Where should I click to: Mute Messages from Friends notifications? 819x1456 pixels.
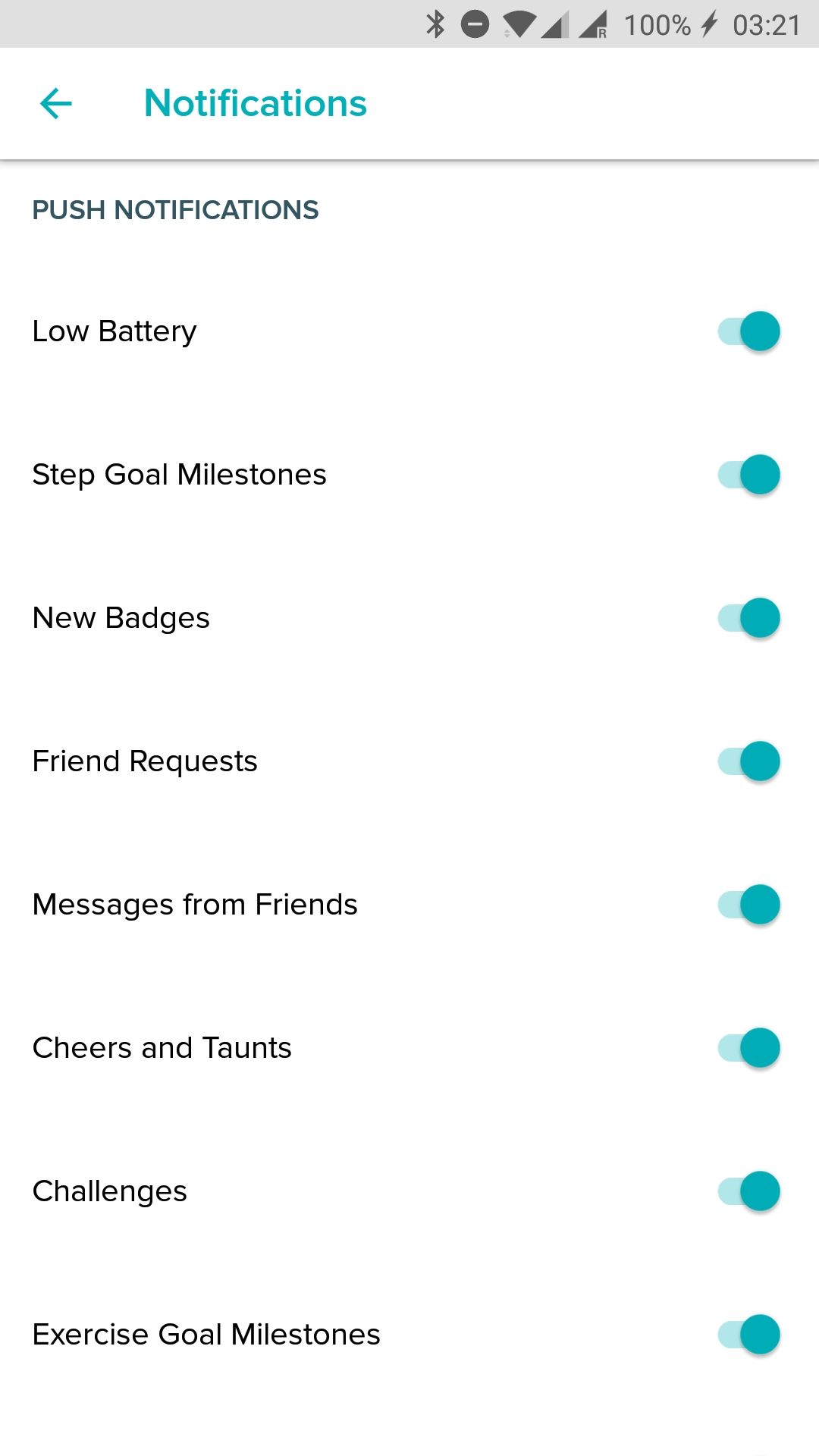748,905
